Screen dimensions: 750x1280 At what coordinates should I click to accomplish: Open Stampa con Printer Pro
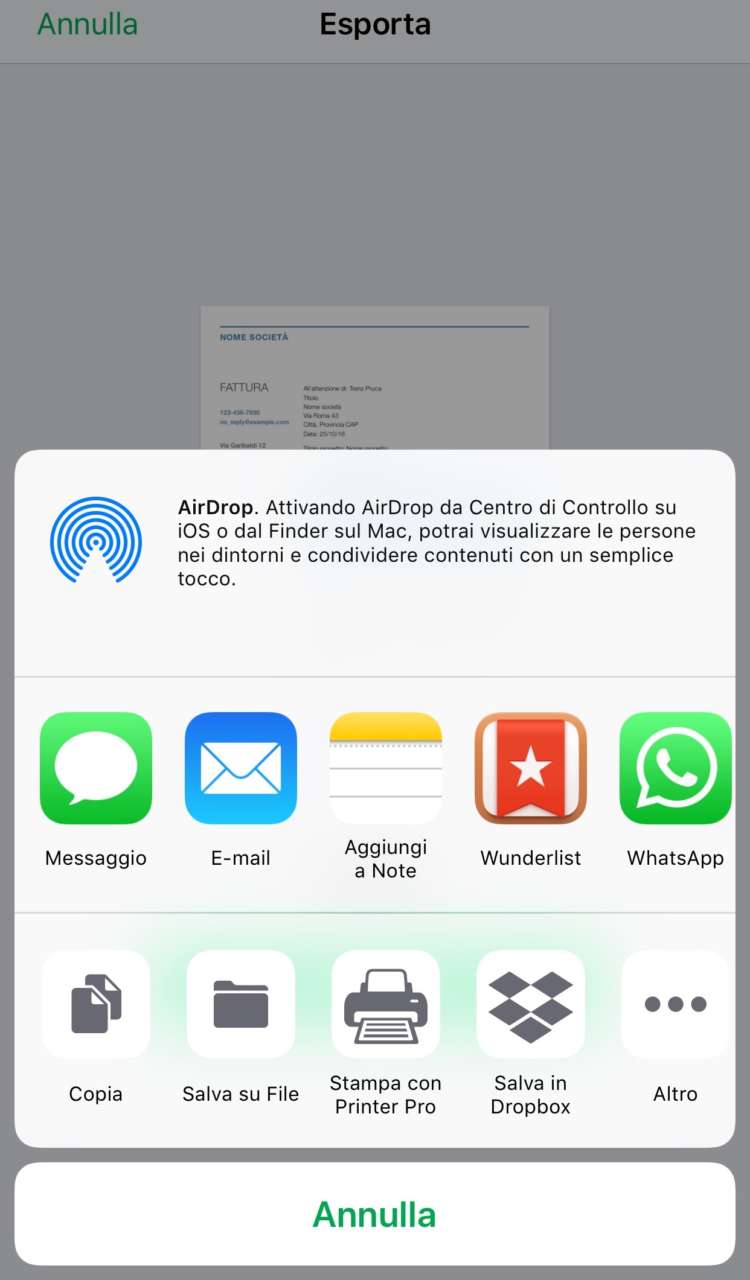[x=386, y=1004]
